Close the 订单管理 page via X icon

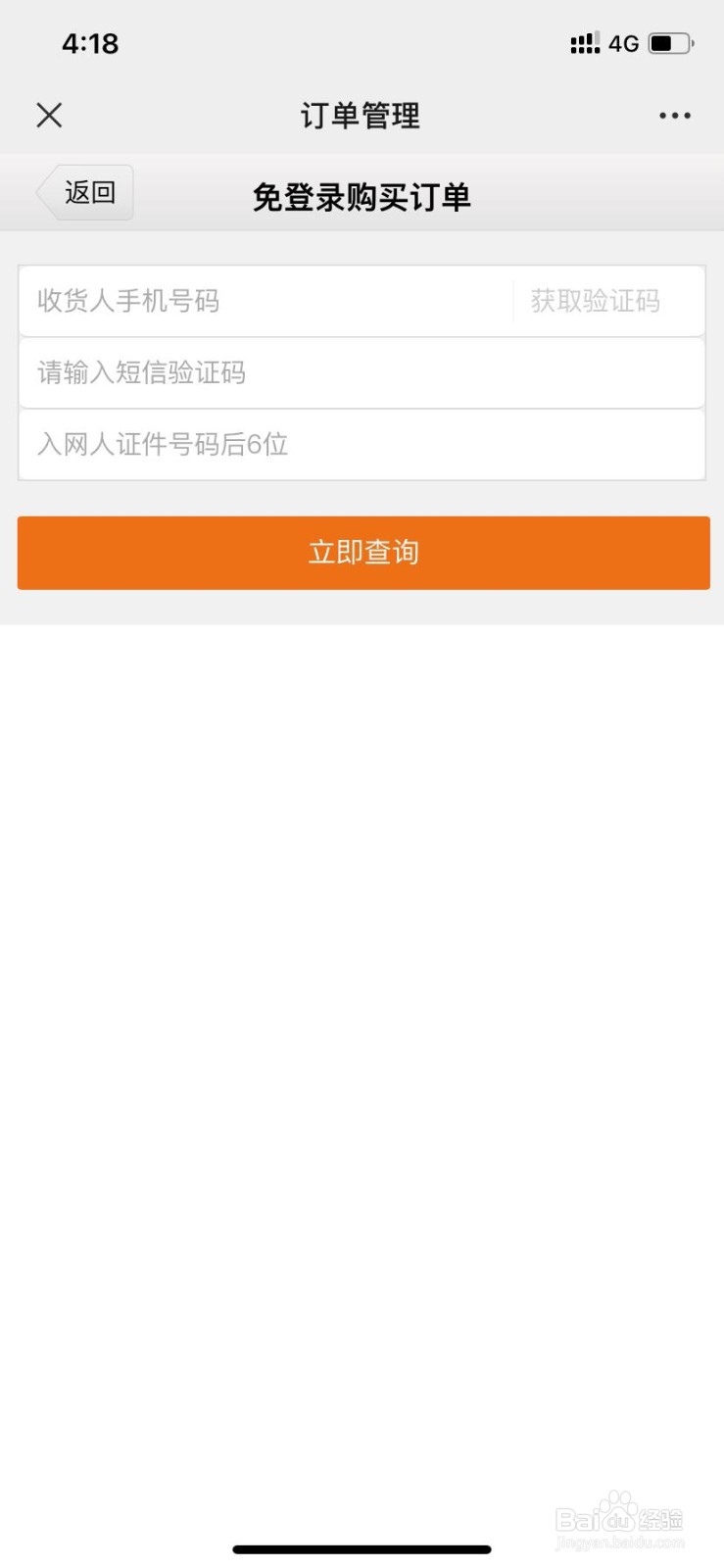[48, 115]
